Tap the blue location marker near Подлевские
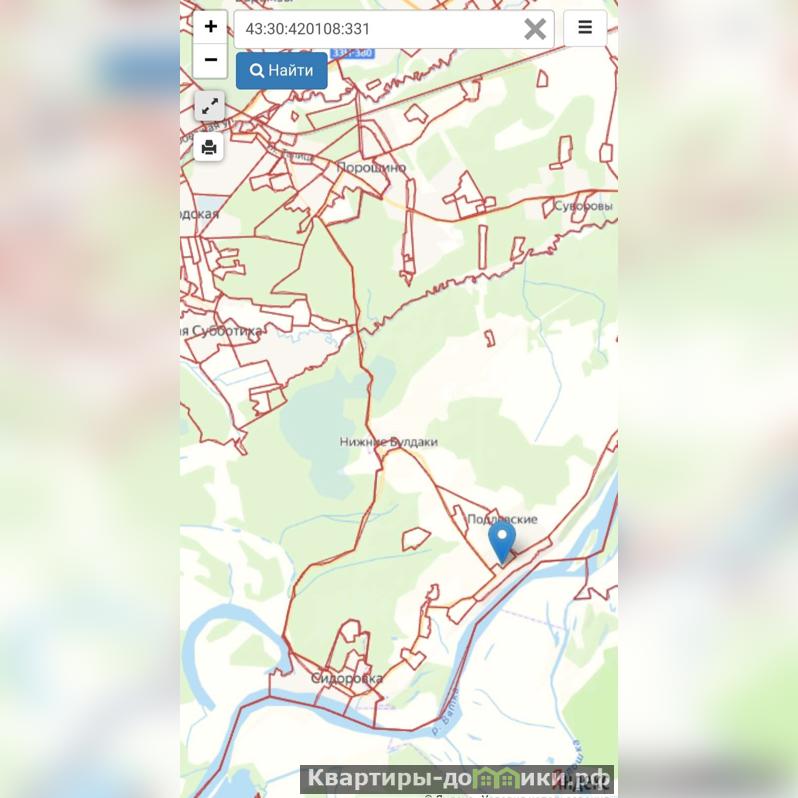 click(502, 541)
